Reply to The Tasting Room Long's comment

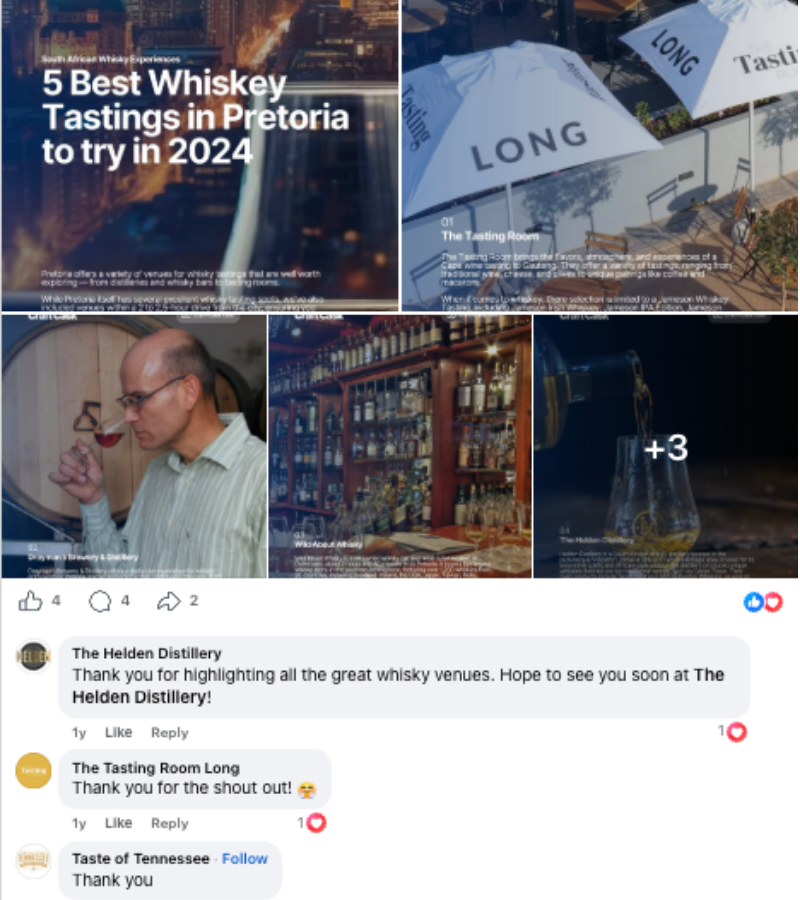point(169,823)
